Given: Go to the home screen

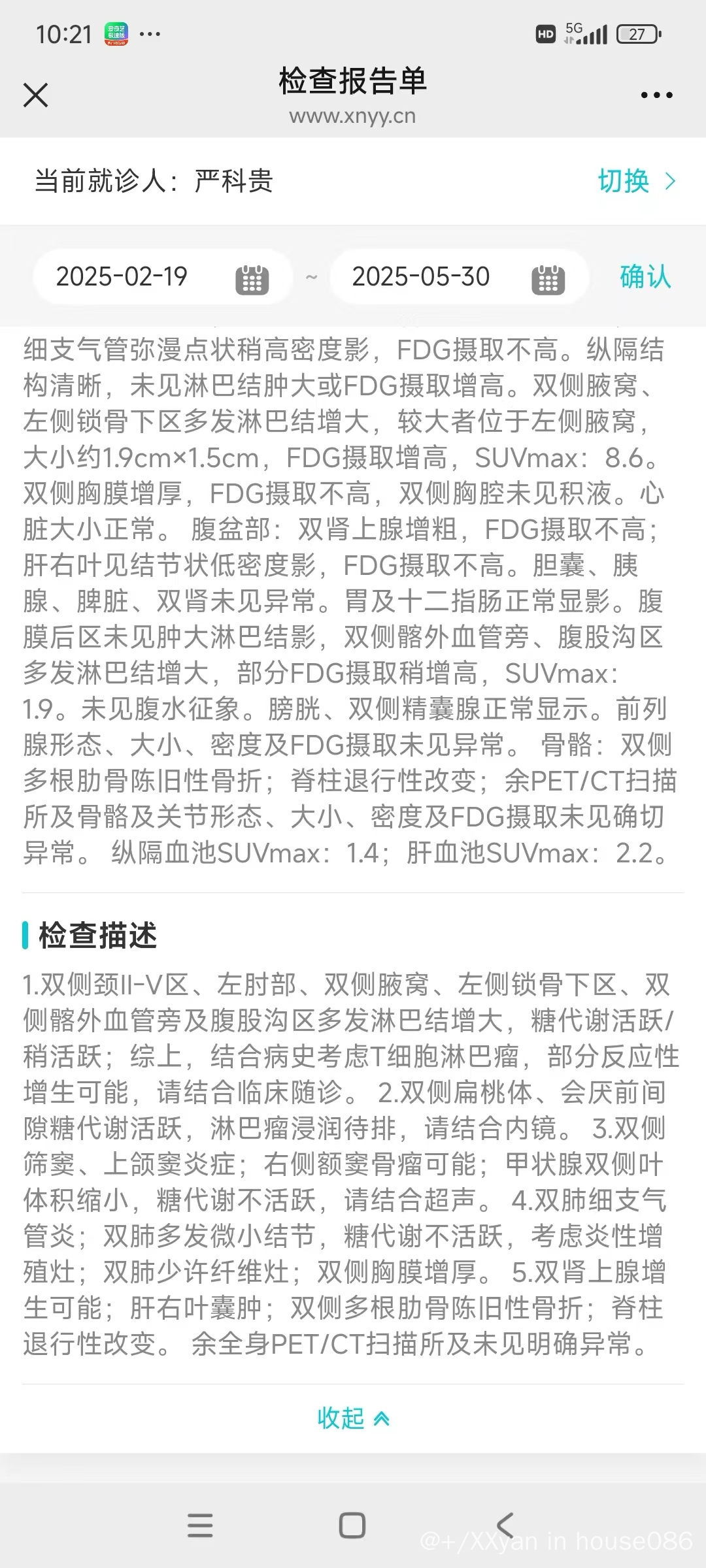Looking at the screenshot, I should (x=352, y=1526).
